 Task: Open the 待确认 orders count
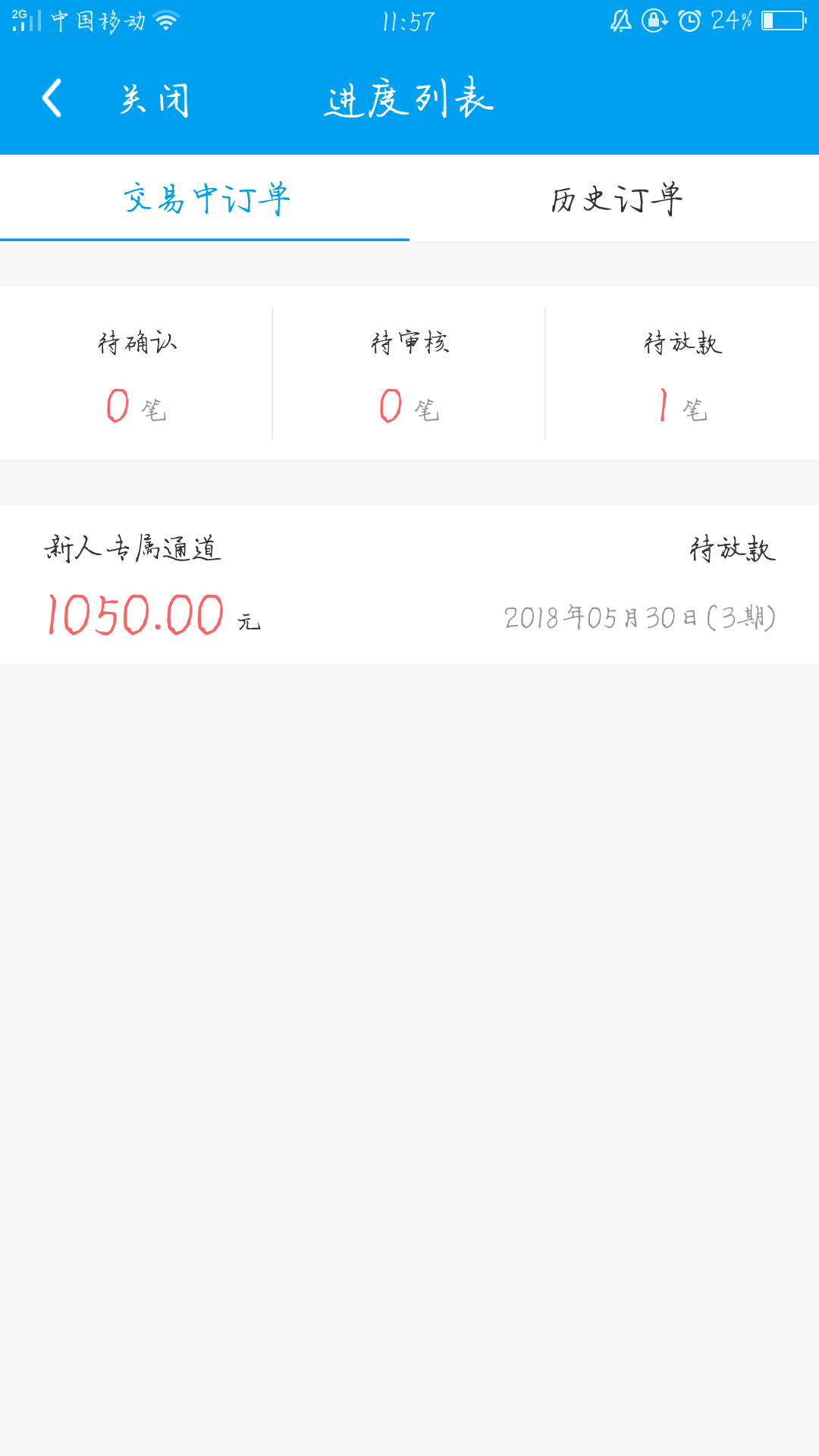(x=136, y=373)
